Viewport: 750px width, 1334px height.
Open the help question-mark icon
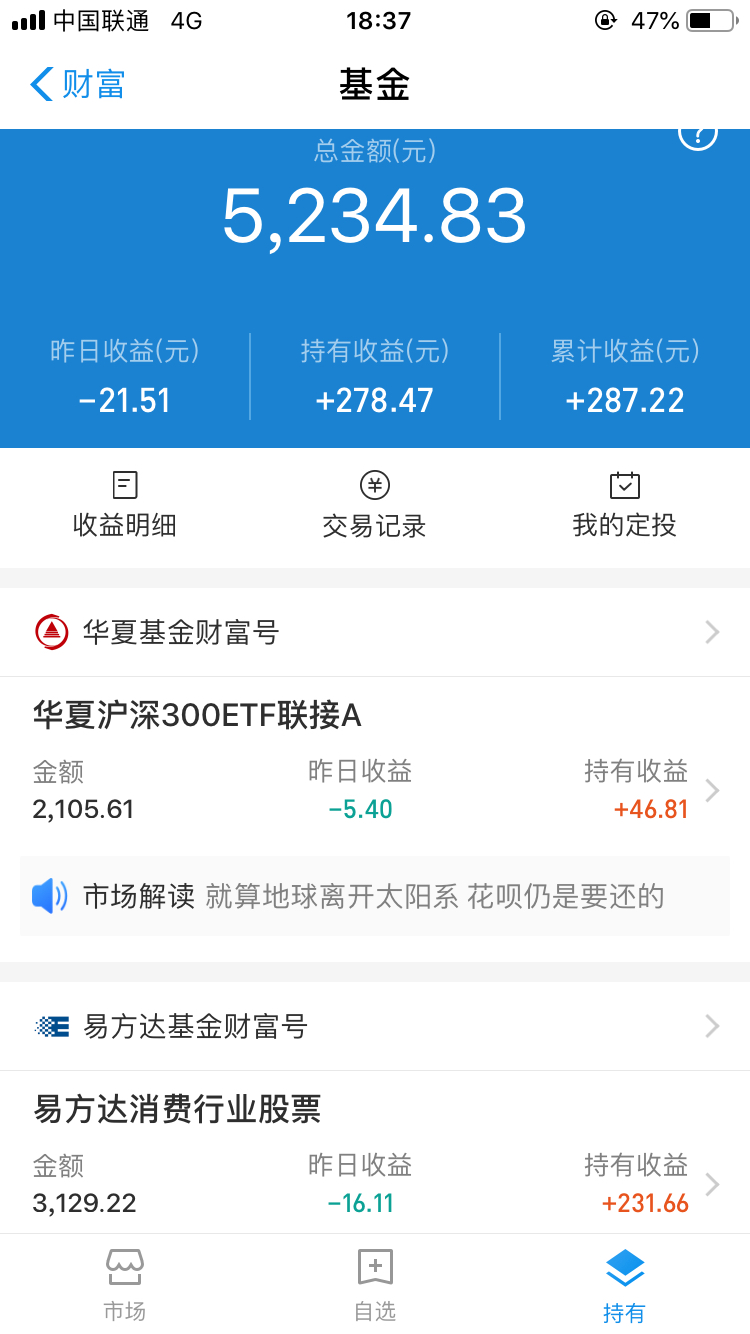tap(698, 134)
